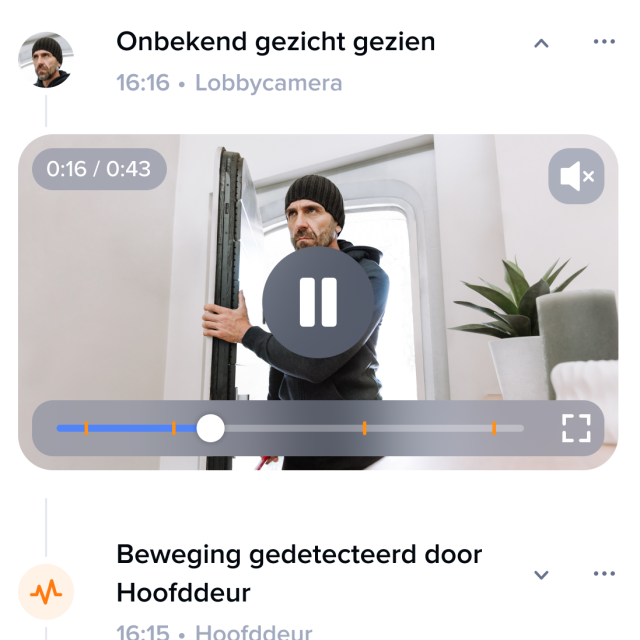Screen dimensions: 640x640
Task: Unmute the video sound
Action: [576, 177]
